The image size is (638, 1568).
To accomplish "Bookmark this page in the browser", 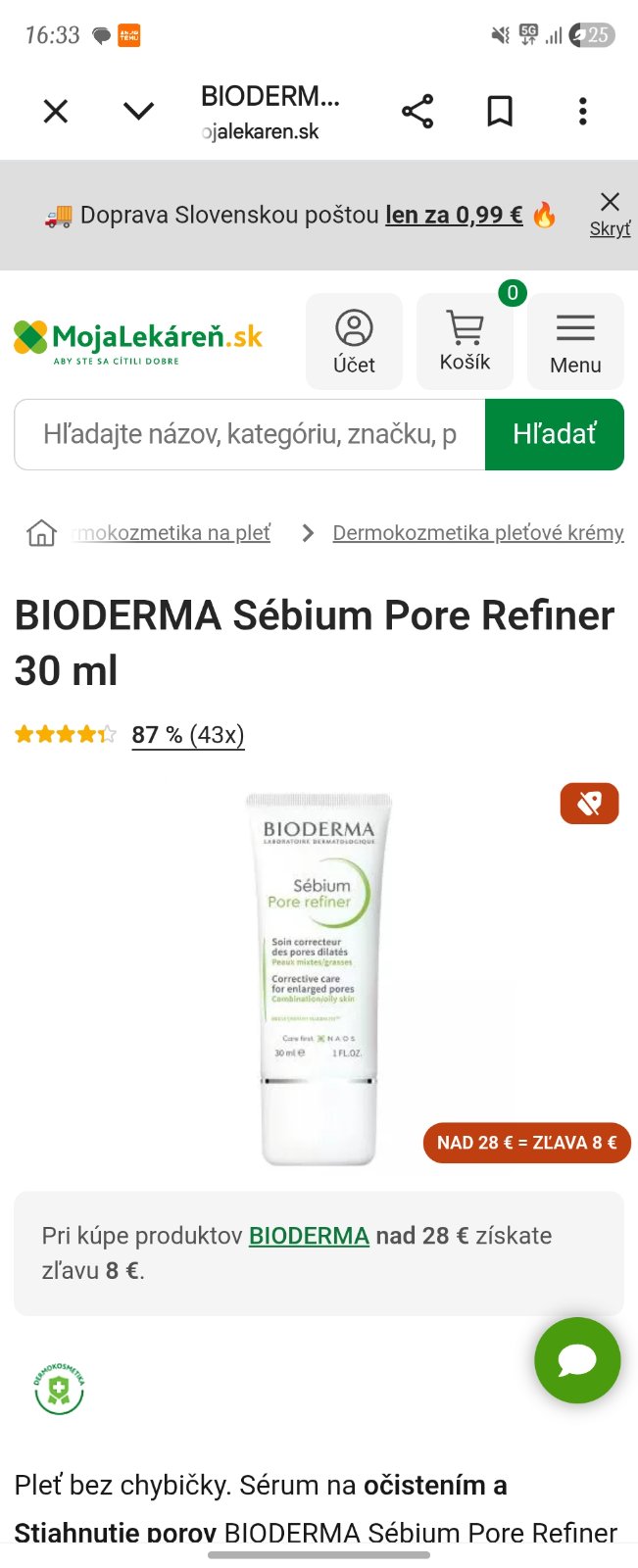I will coord(500,112).
